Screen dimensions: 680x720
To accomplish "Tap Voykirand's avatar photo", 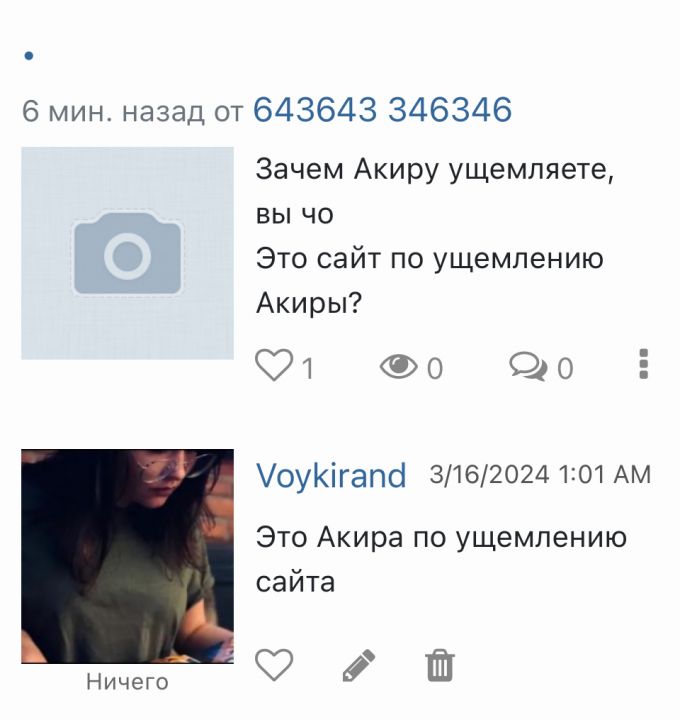I will pos(127,556).
